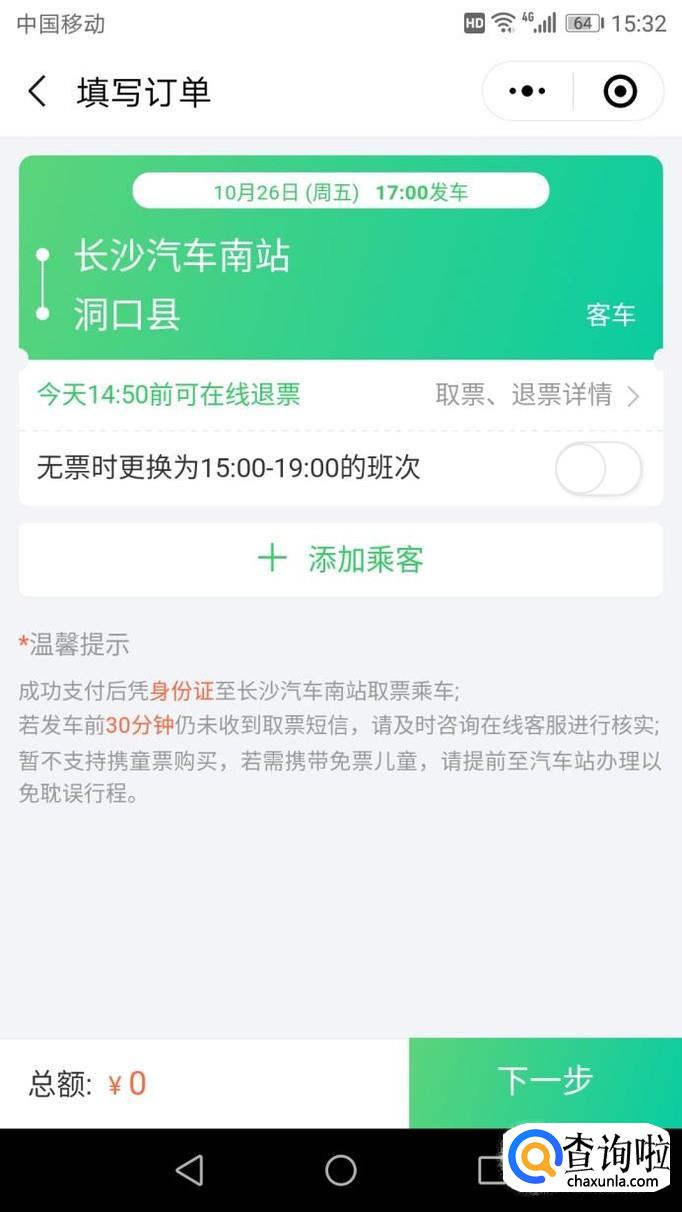Open 取票、退票详情
The height and width of the screenshot is (1212, 682).
pyautogui.click(x=537, y=395)
